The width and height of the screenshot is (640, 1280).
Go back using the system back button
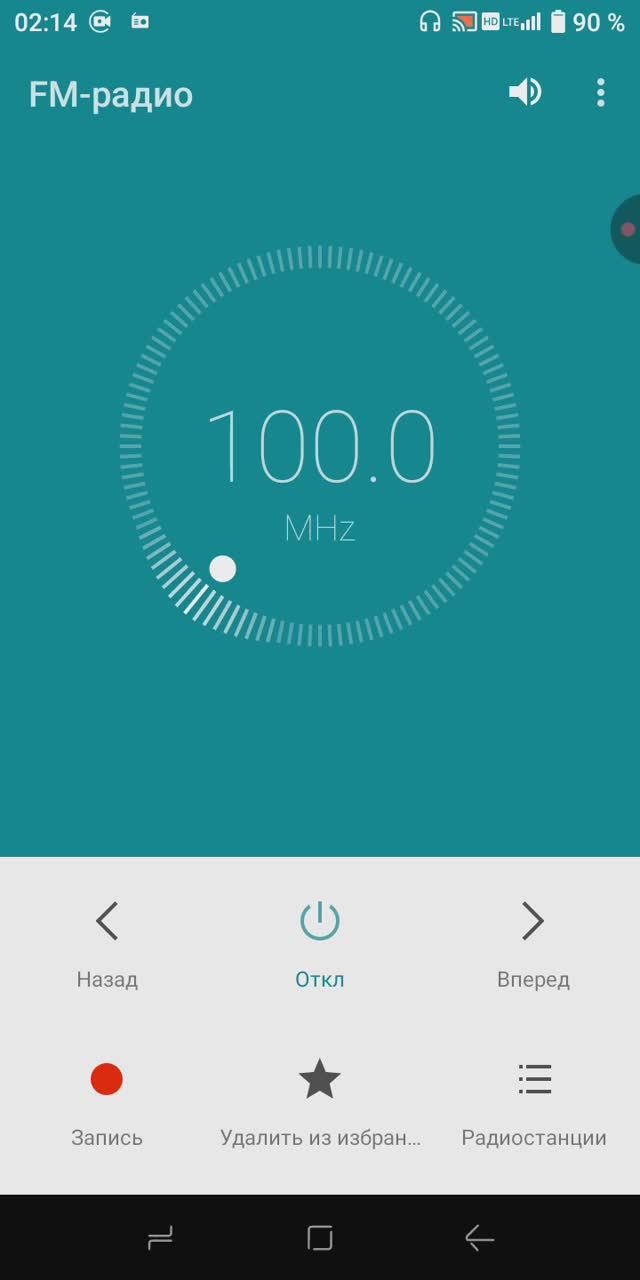tap(480, 1239)
